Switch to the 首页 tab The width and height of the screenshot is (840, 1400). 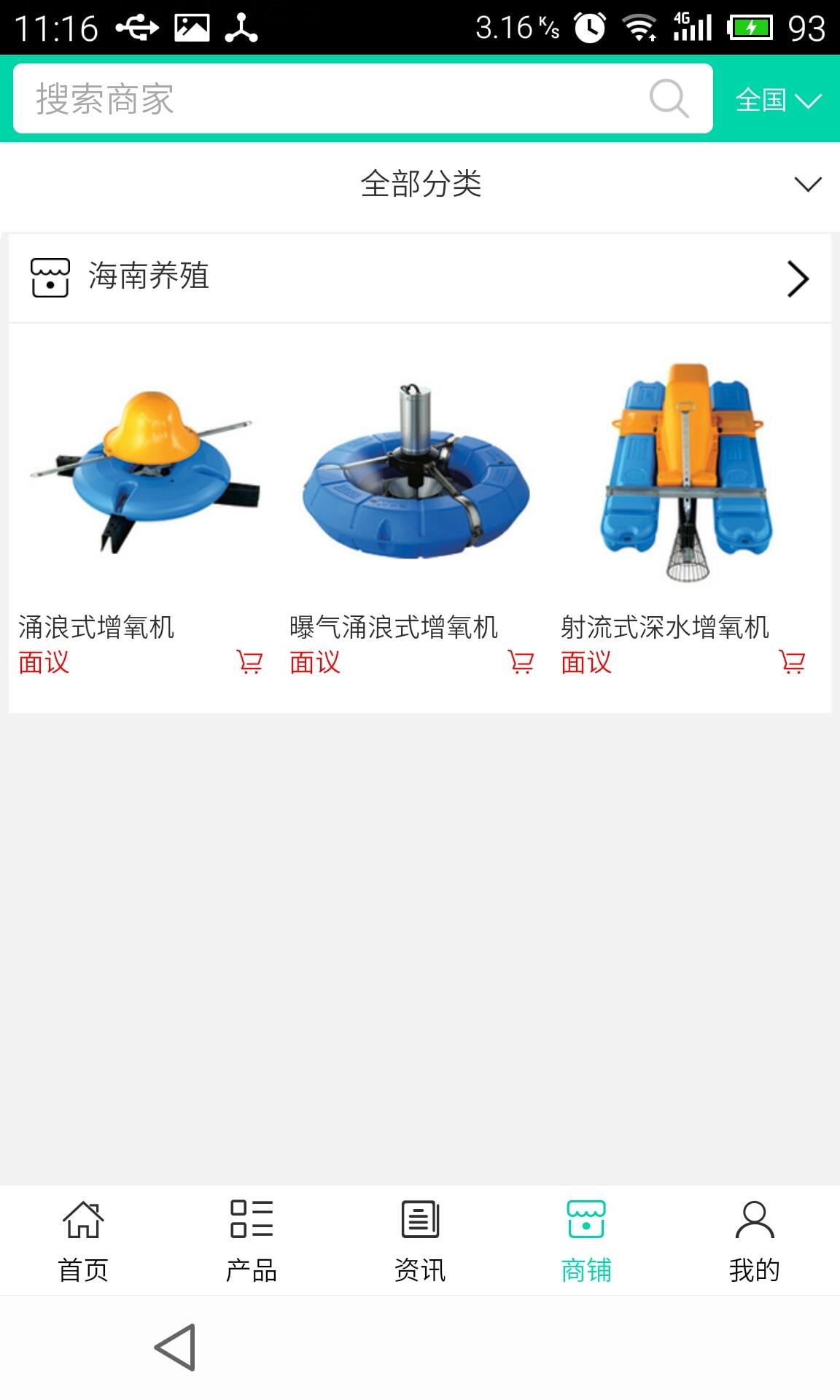(83, 1240)
